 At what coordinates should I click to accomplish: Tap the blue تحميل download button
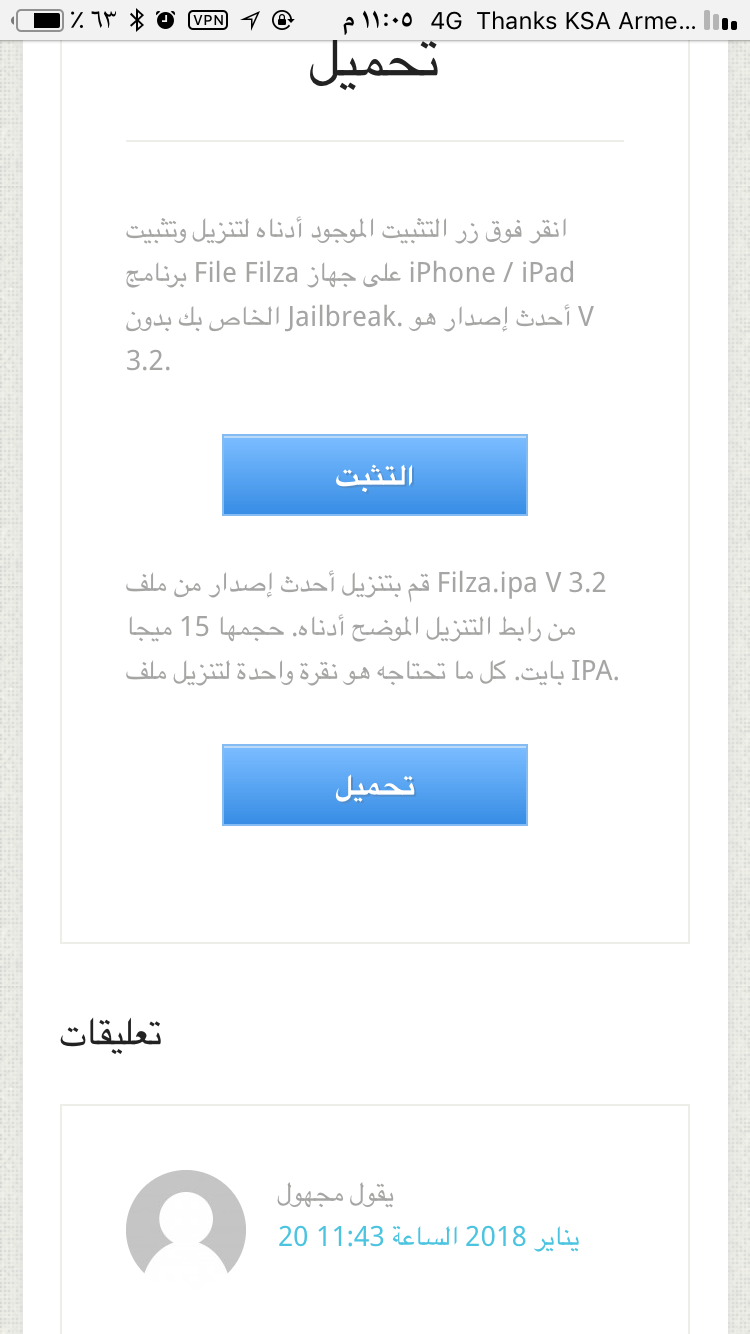374,785
